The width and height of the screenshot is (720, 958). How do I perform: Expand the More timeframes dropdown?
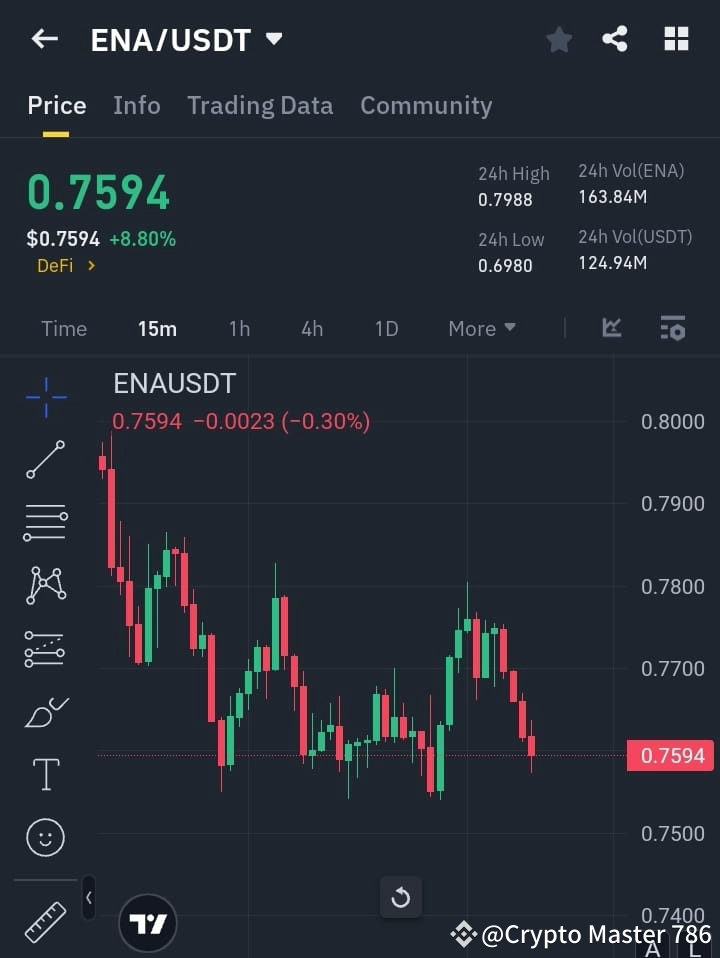[481, 328]
